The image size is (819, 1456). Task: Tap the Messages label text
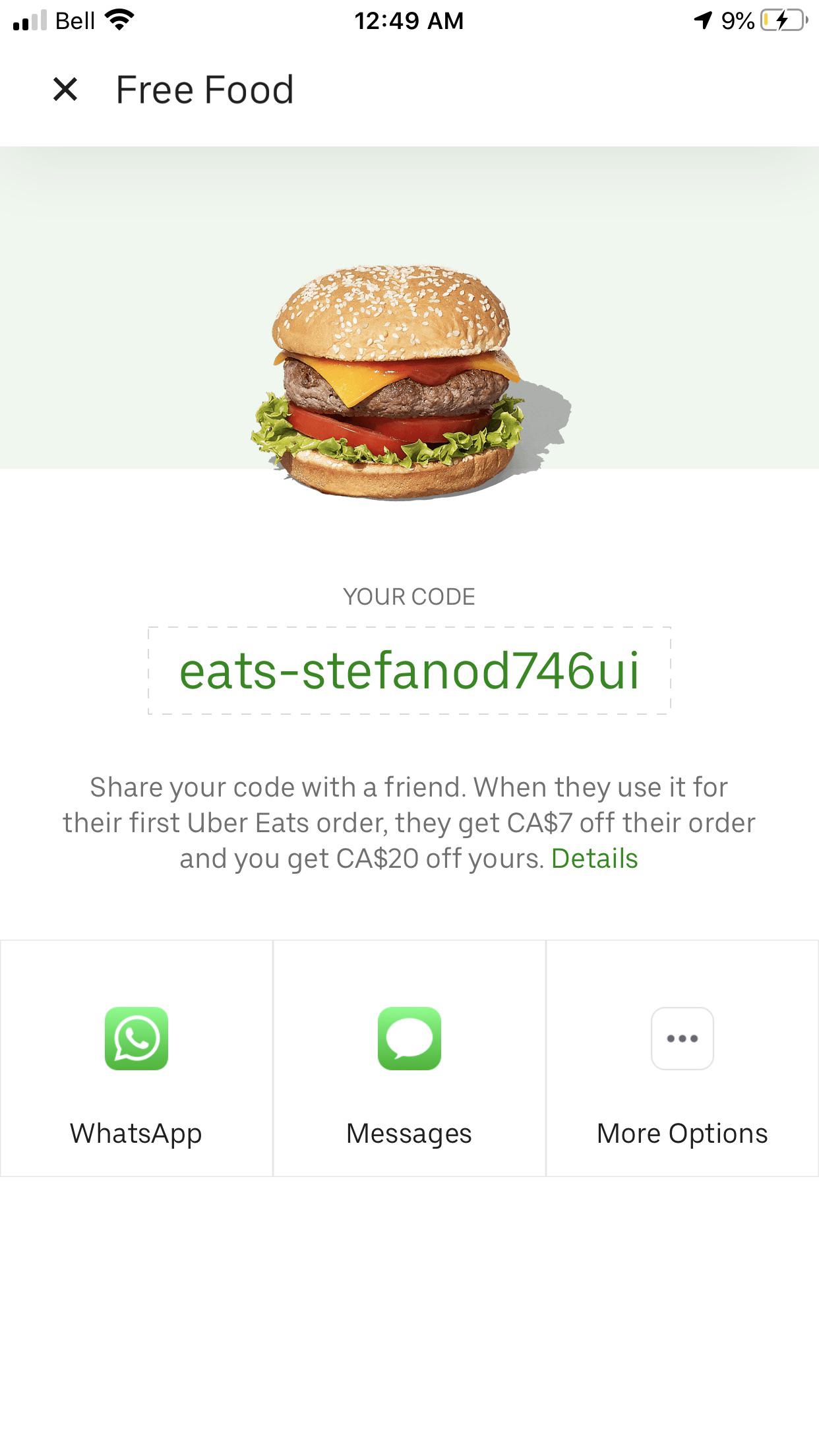[409, 1134]
